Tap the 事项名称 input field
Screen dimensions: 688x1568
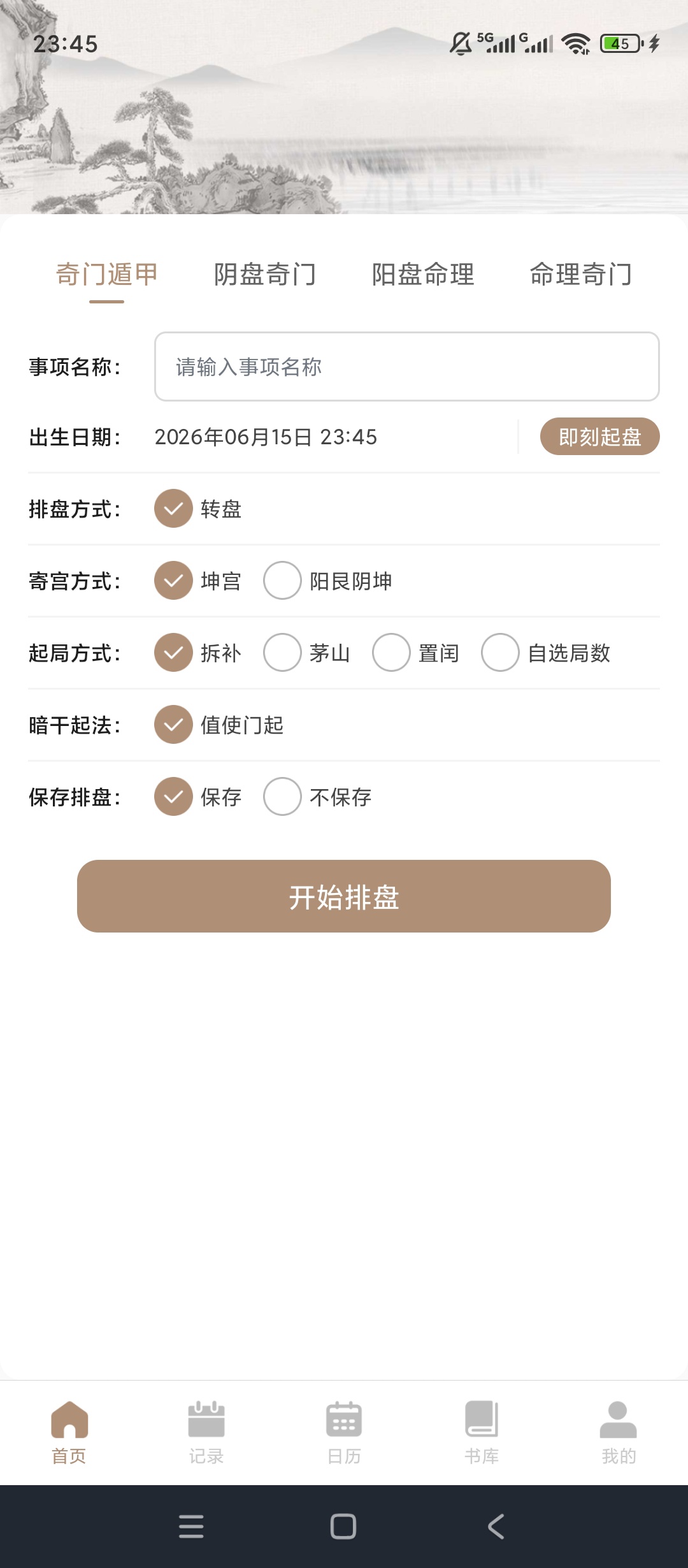point(406,367)
